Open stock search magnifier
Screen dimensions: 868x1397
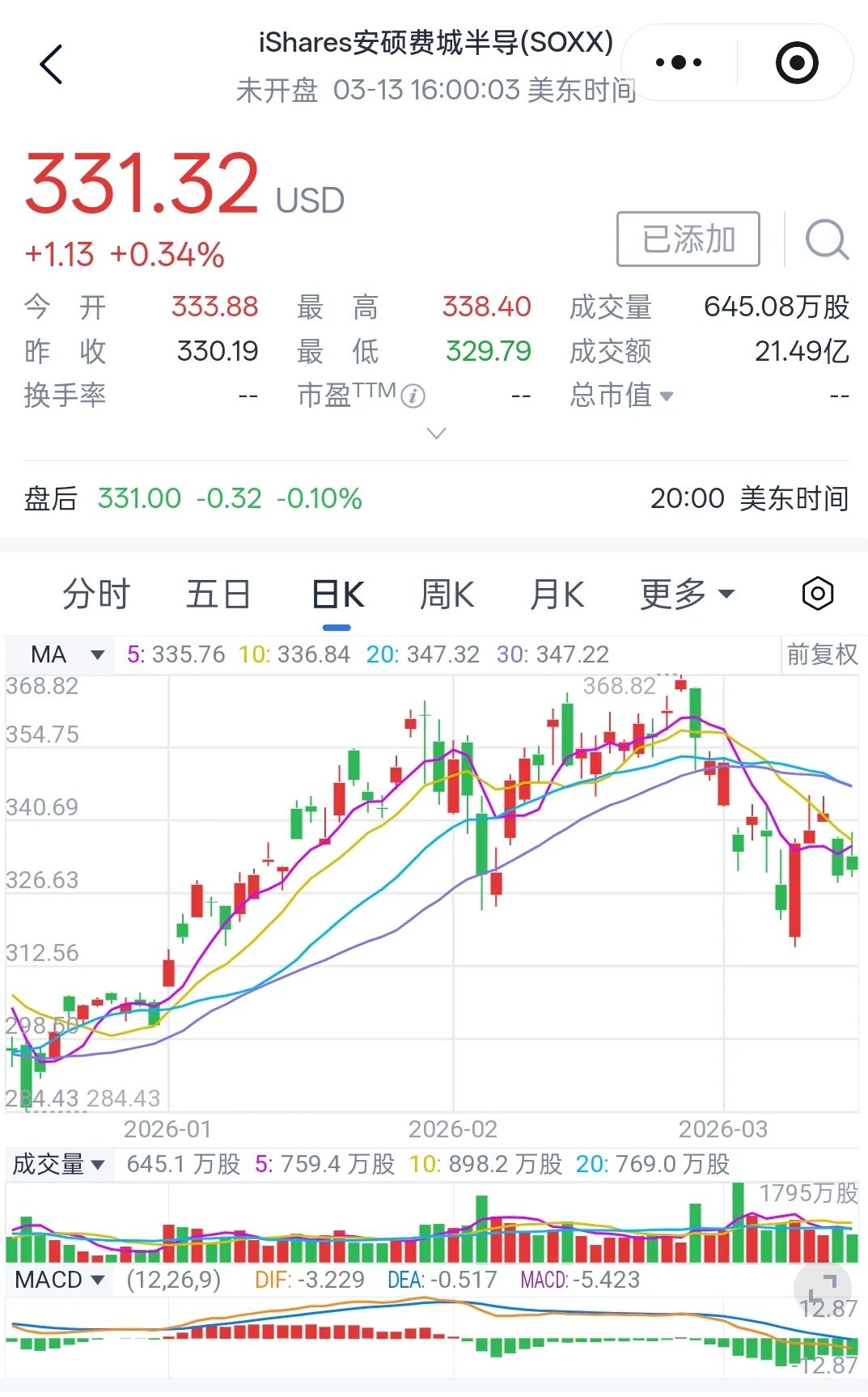click(826, 239)
